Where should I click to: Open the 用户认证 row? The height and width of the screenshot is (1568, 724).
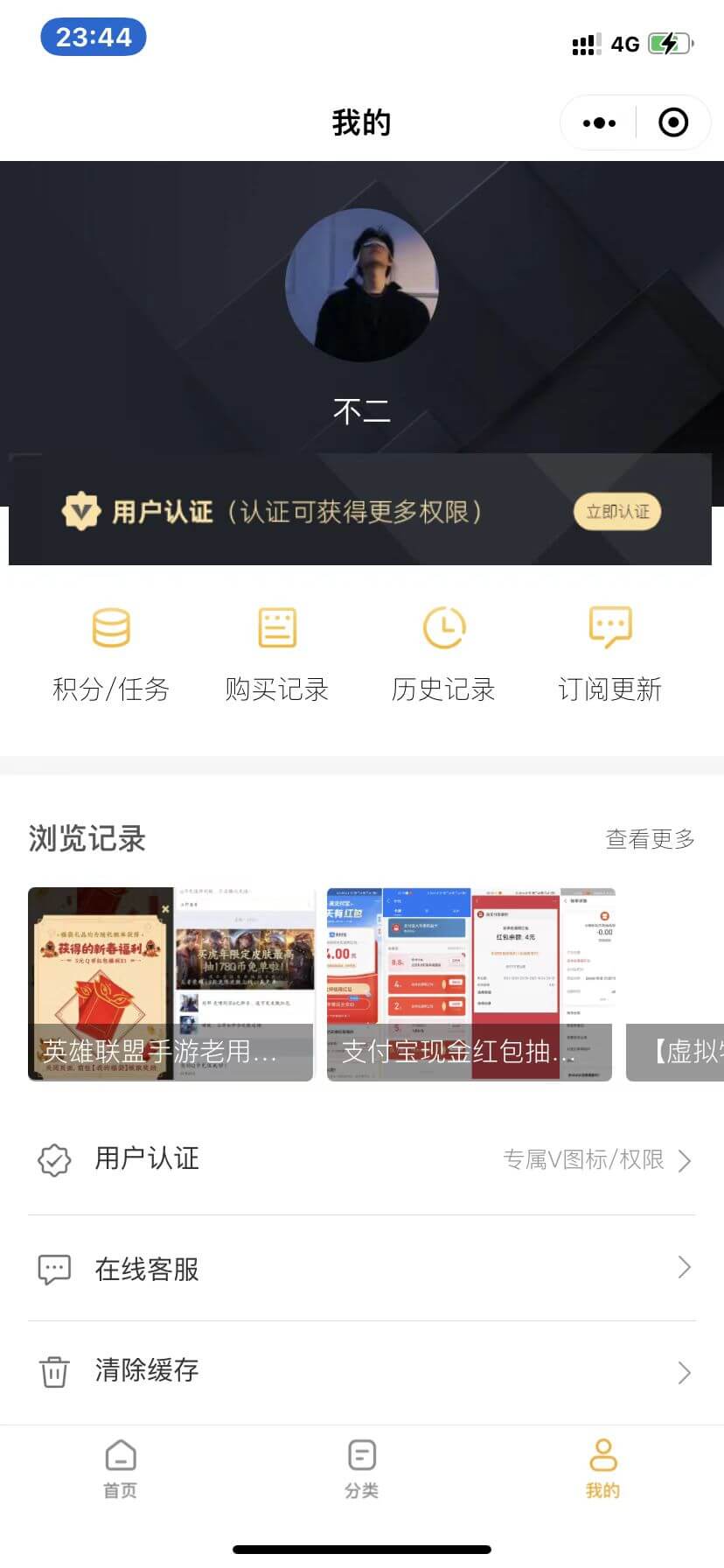point(362,1160)
